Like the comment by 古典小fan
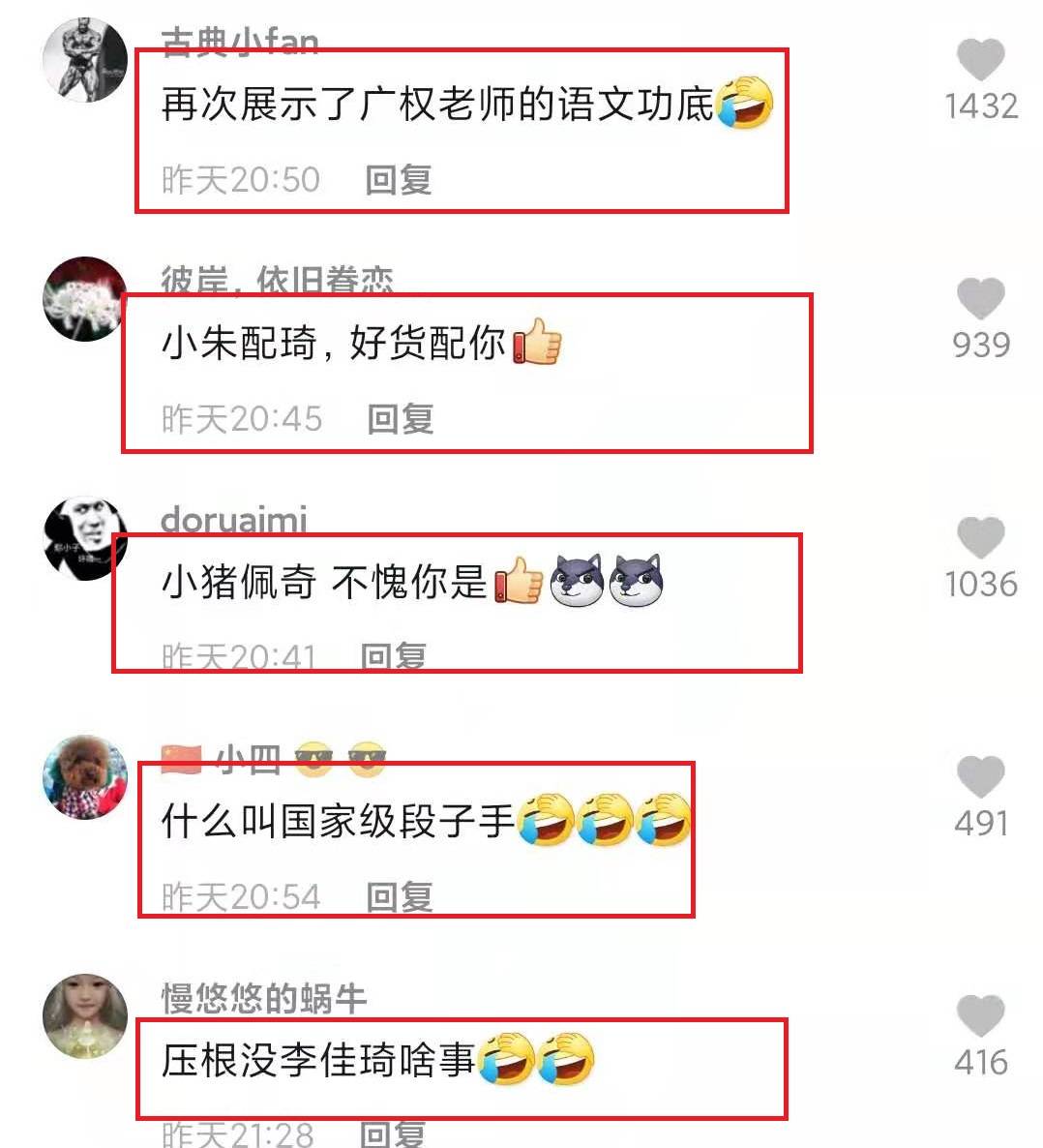 coord(980,60)
